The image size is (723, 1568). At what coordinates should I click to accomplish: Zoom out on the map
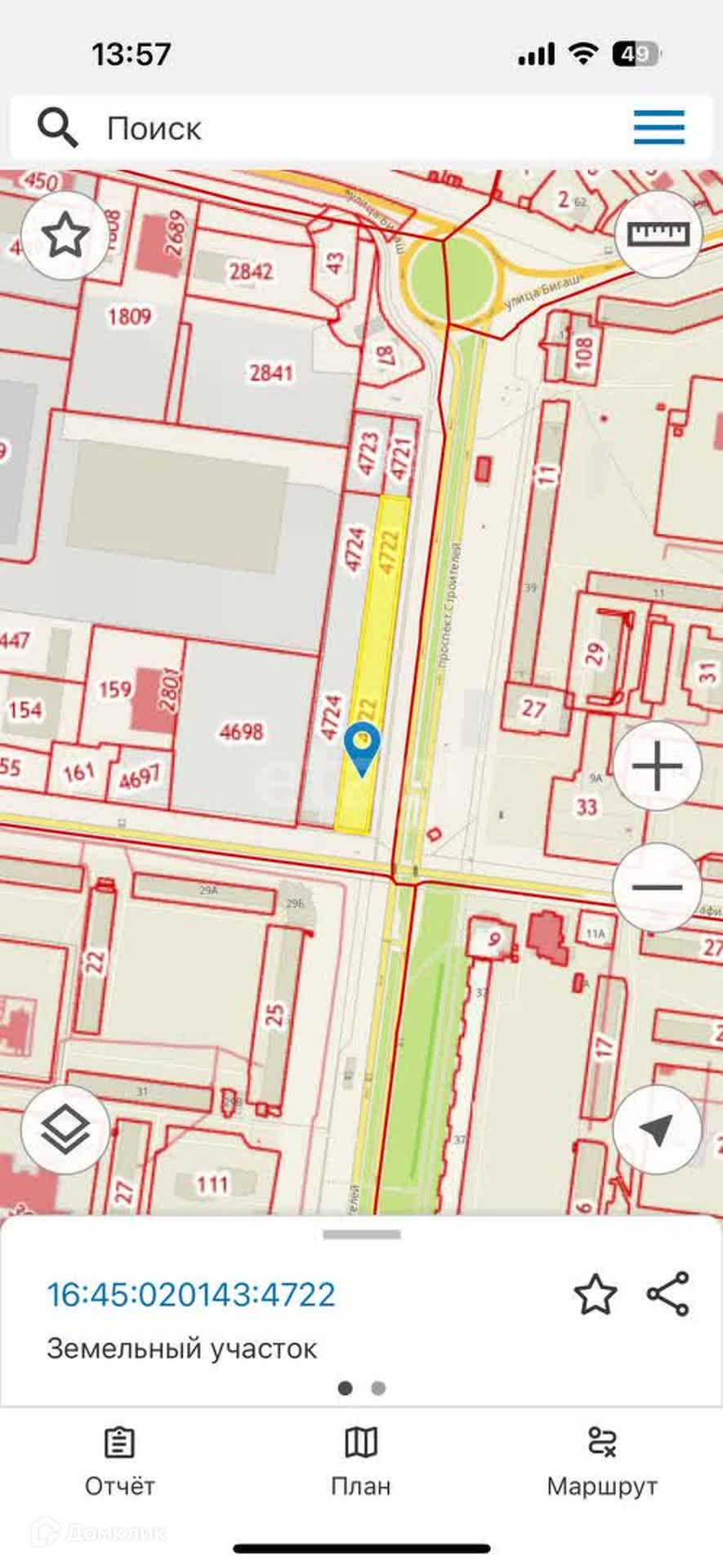(x=657, y=887)
